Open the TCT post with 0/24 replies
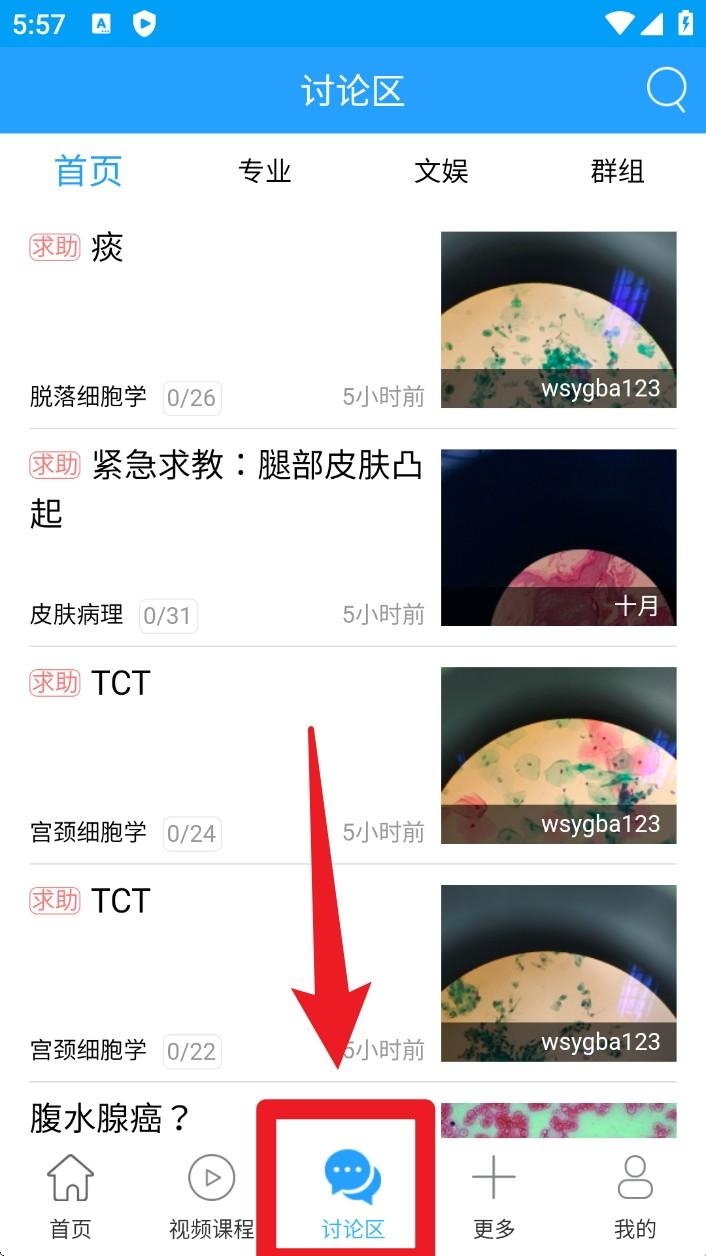Image resolution: width=706 pixels, height=1256 pixels. pyautogui.click(x=121, y=684)
